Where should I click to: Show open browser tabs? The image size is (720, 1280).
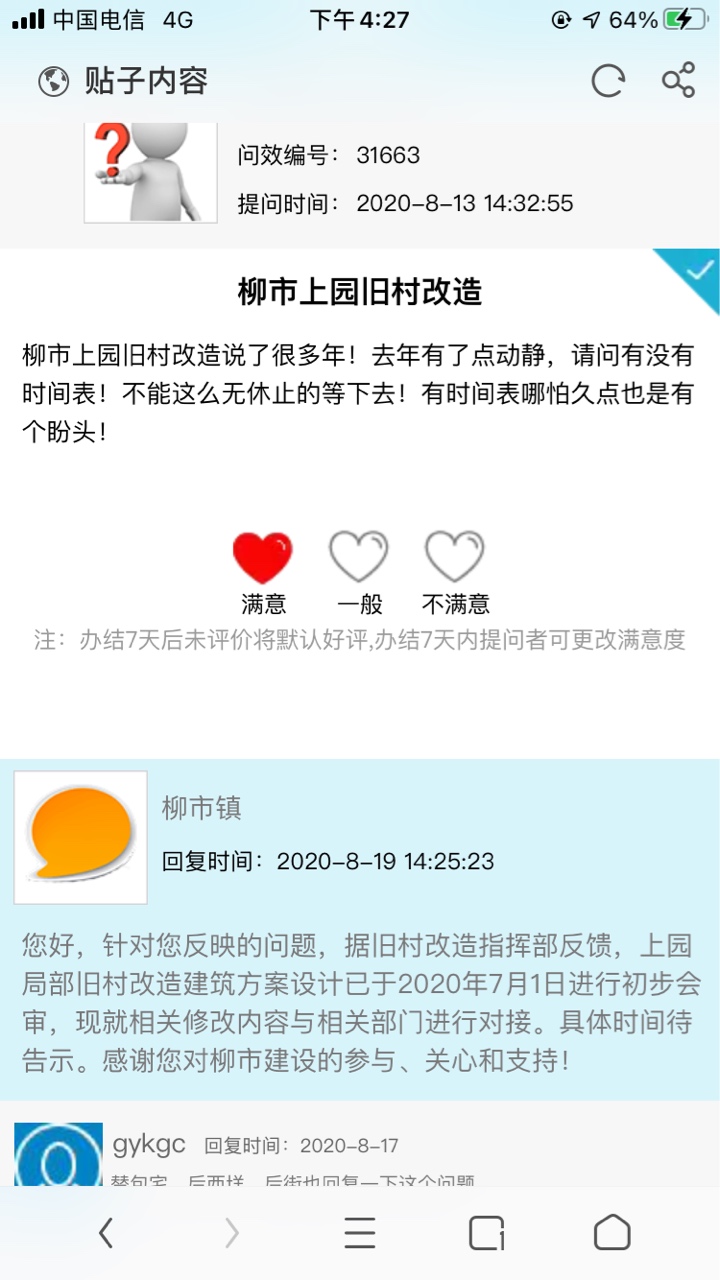pos(486,1233)
